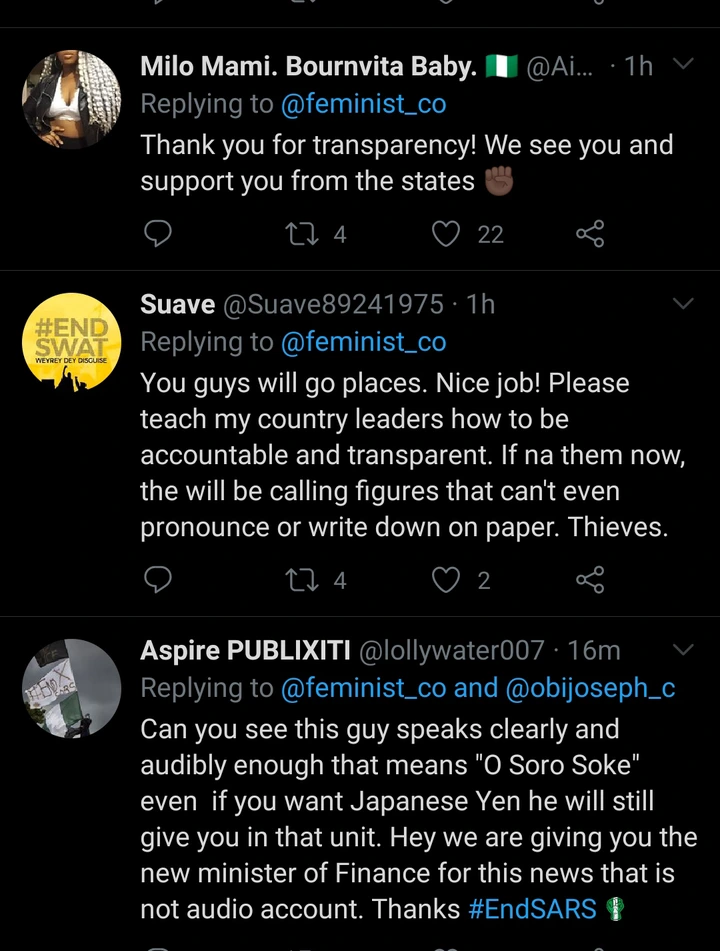
Task: Open Aspire PUBLIXITI's profile picture
Action: click(71, 688)
